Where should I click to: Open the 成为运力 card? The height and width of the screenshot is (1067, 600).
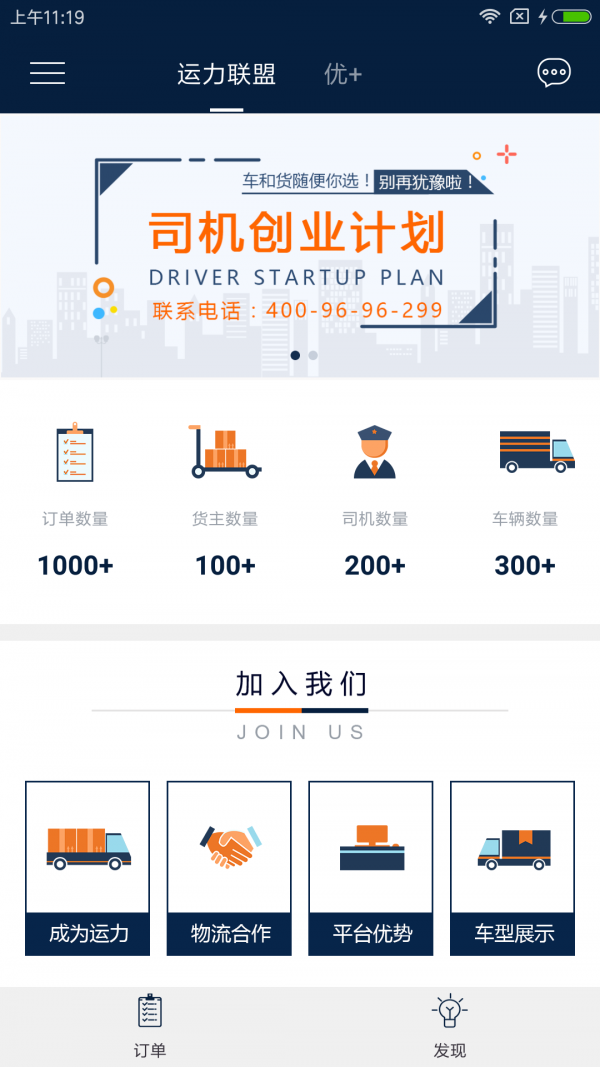click(88, 867)
